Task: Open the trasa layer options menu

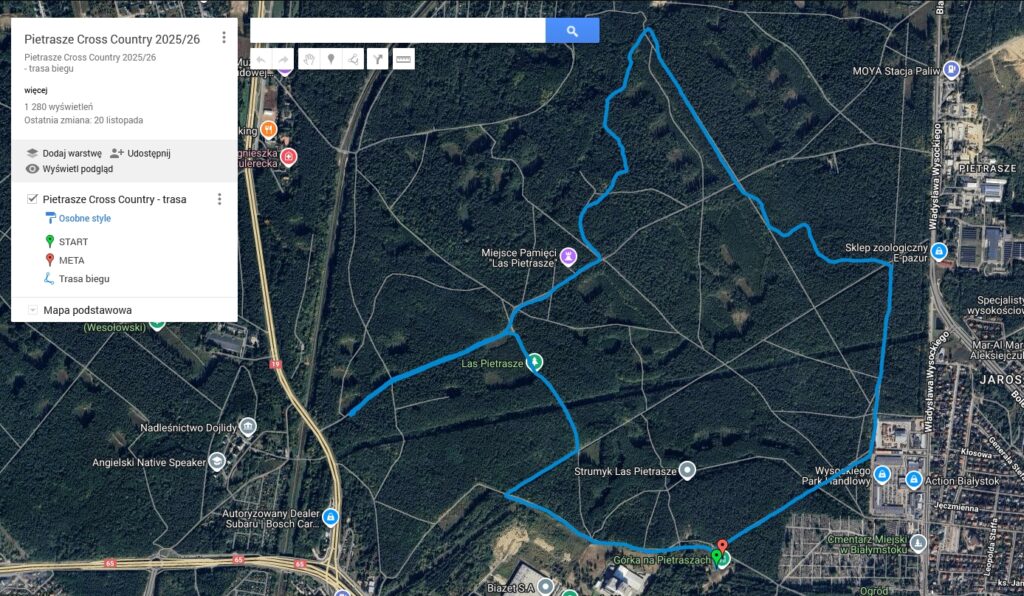Action: (x=219, y=199)
